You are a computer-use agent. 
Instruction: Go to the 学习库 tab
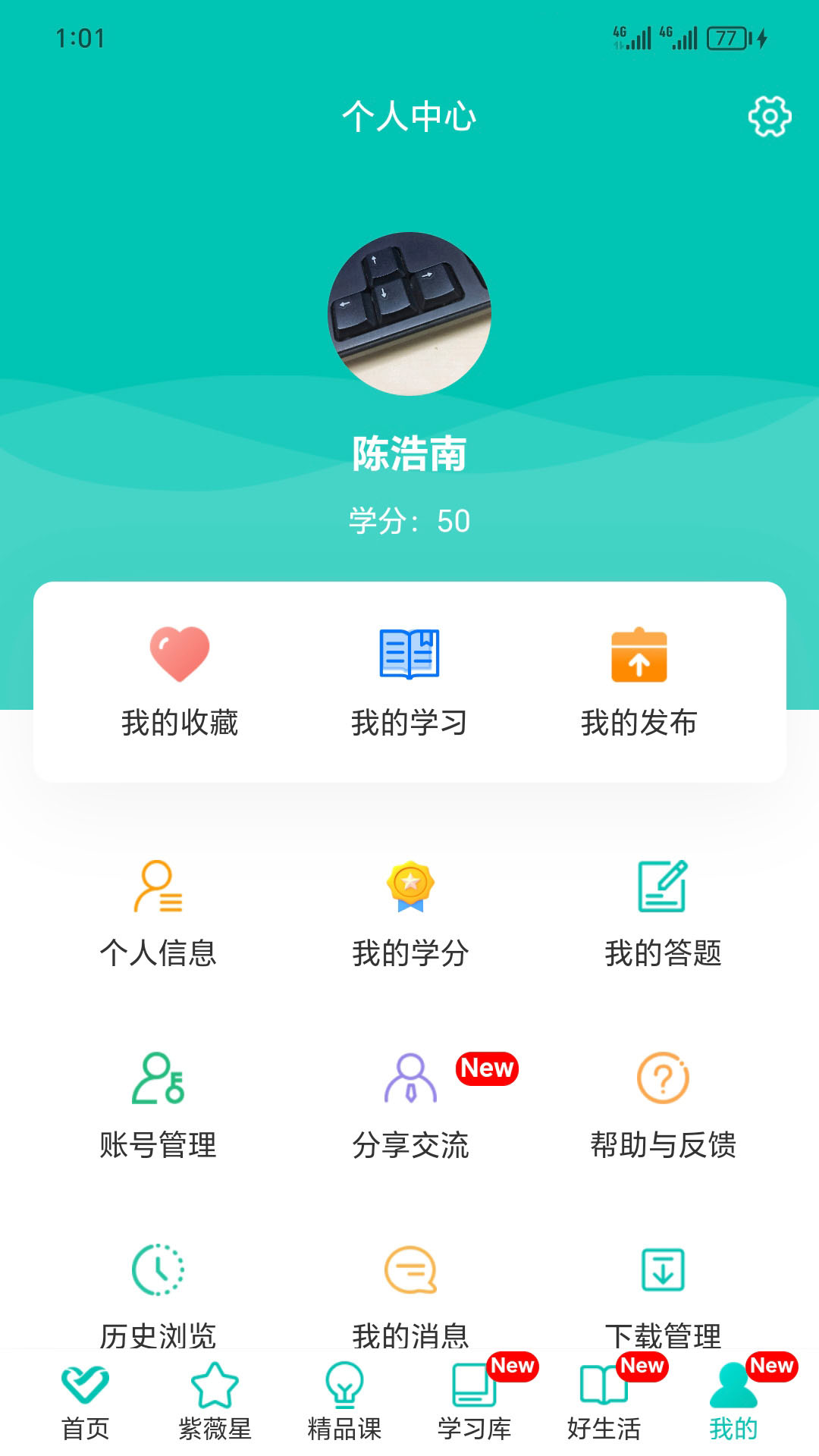475,1403
